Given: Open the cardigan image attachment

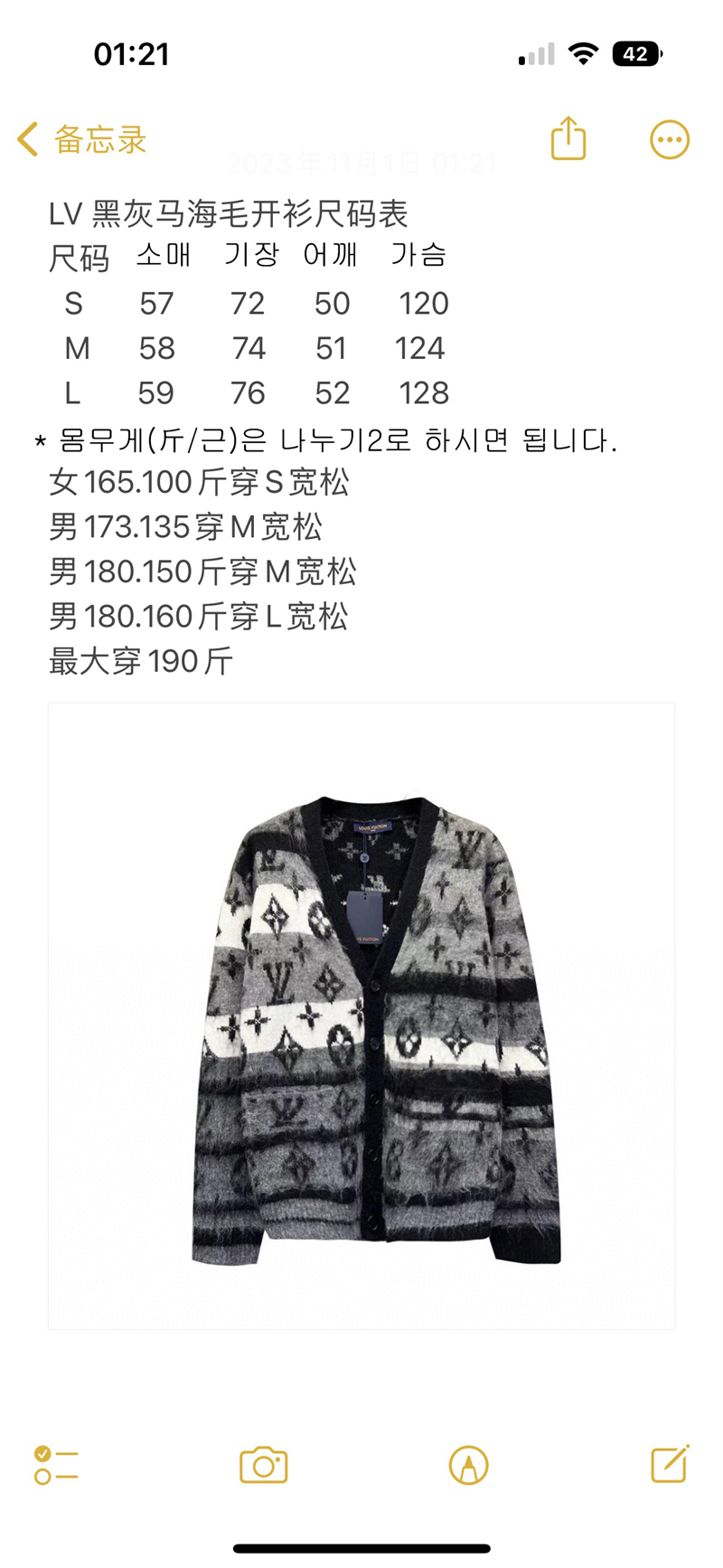Looking at the screenshot, I should [361, 1015].
